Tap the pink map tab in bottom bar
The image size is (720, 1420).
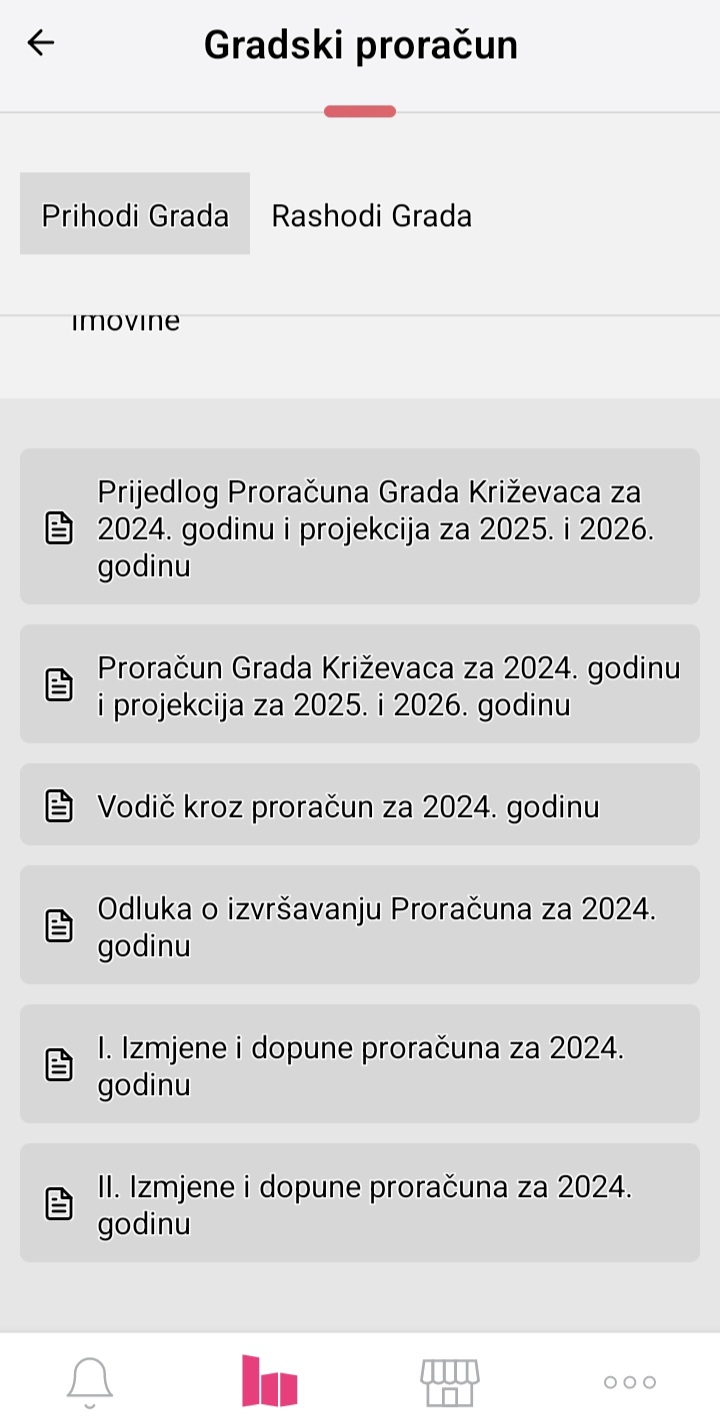269,1383
